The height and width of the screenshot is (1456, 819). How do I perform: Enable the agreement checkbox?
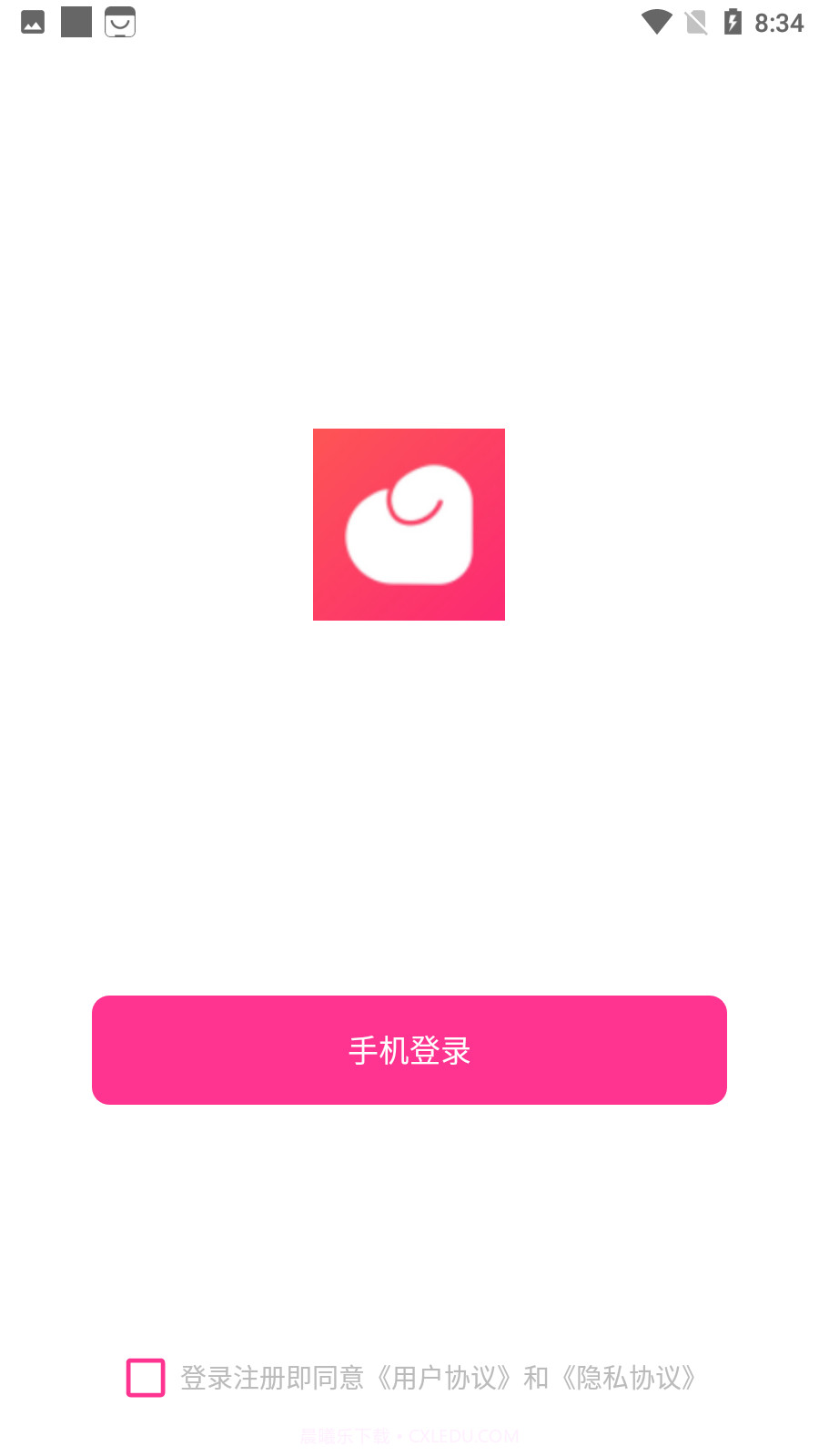[x=145, y=1378]
